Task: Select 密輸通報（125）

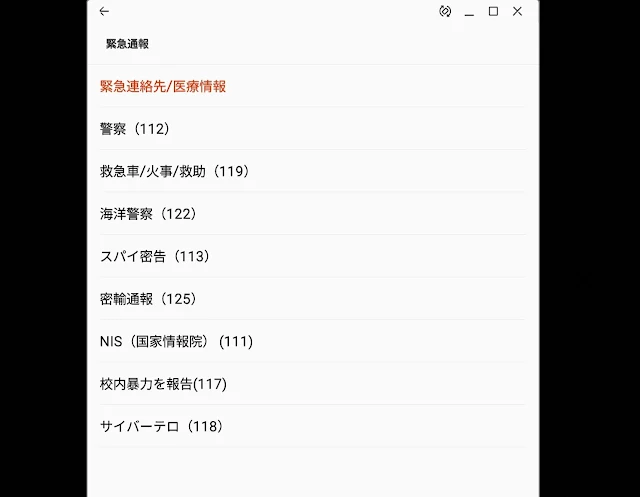Action: 149,299
